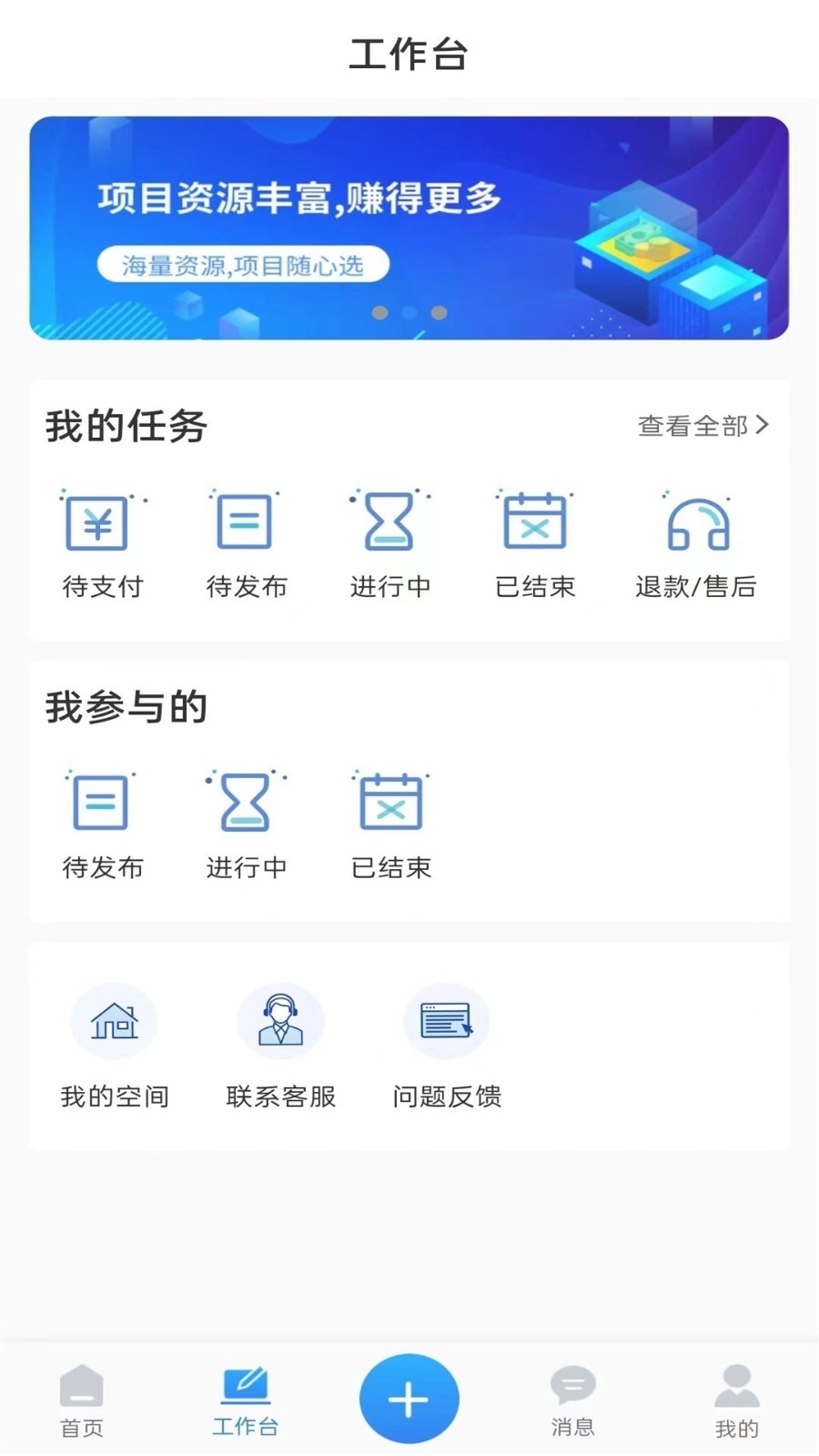Open the 项目资源丰富 promo banner
The image size is (819, 1456).
click(409, 227)
